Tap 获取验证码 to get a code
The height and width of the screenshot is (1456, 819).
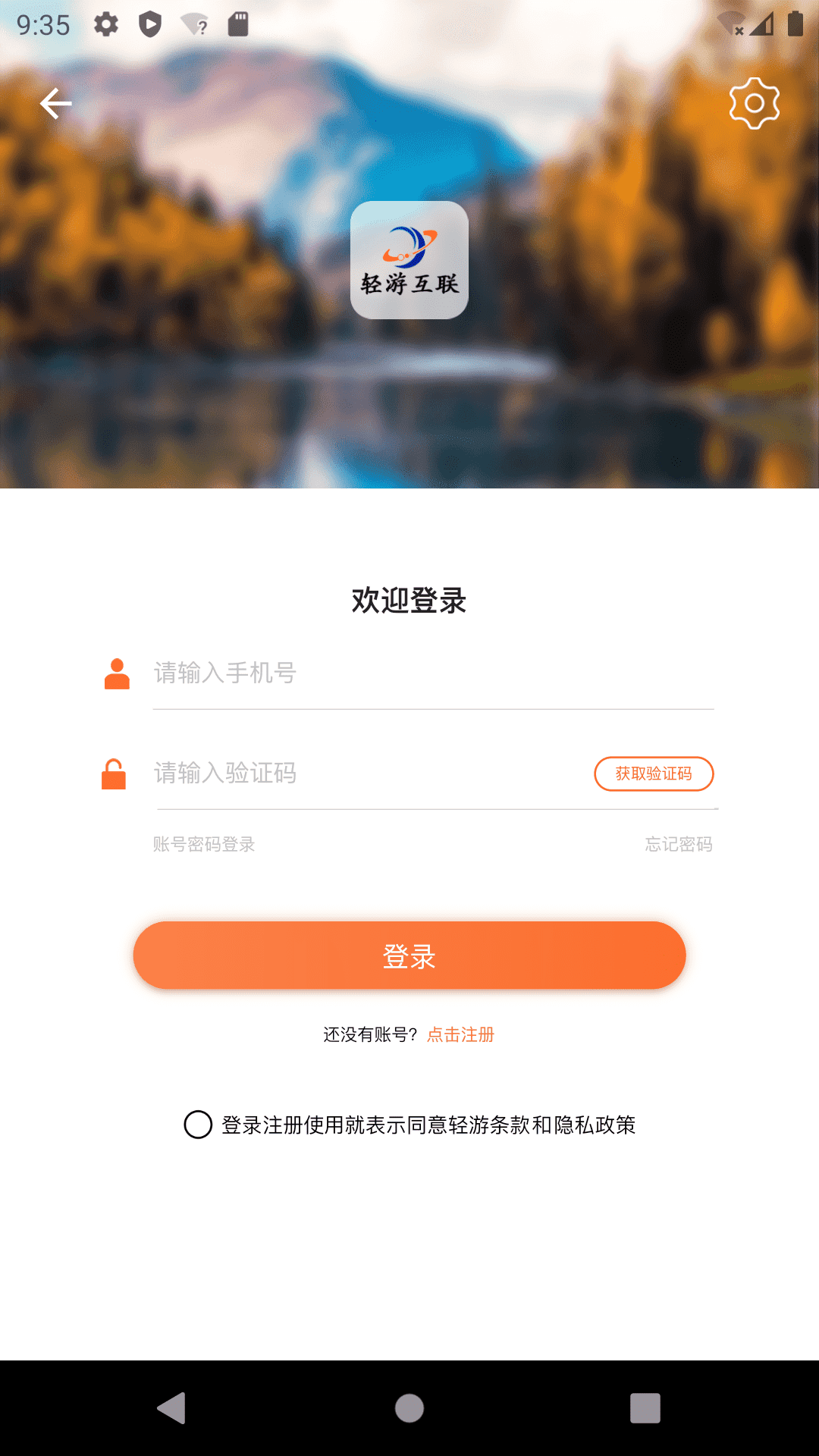pyautogui.click(x=654, y=773)
